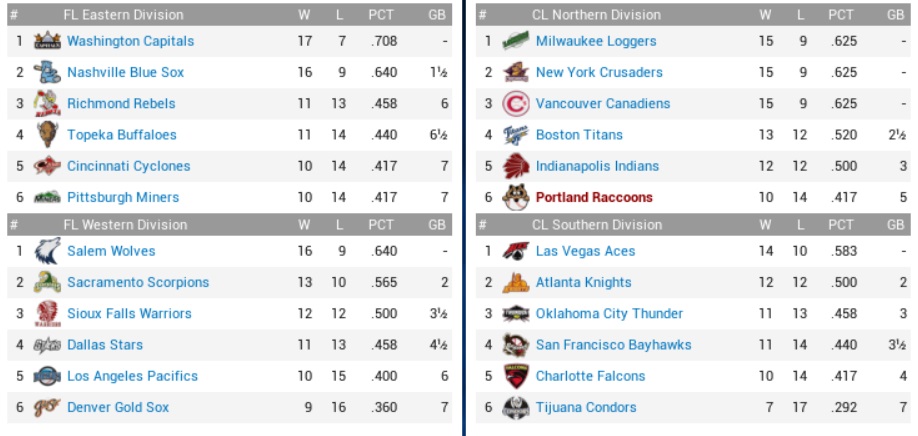
Task: View Sacramento Scorpions team details
Action: point(138,282)
